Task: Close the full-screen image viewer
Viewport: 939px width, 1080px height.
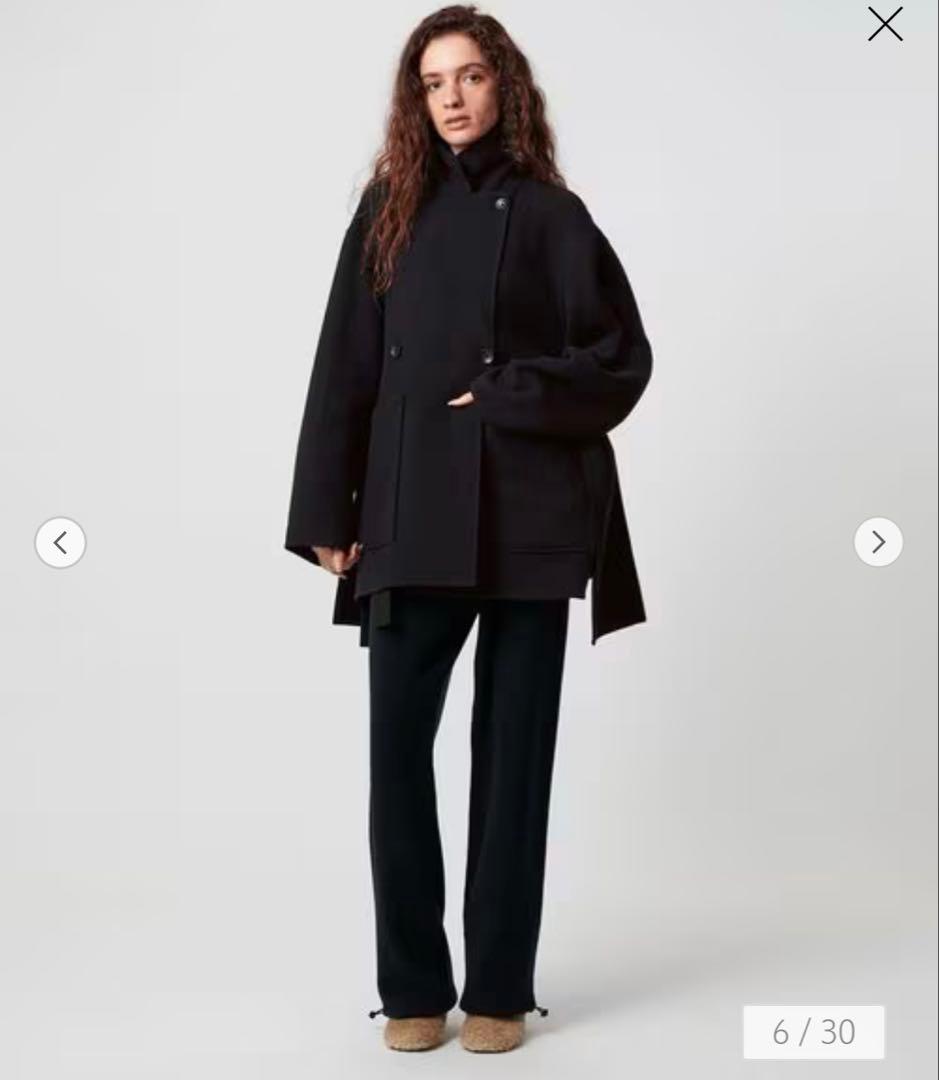Action: pos(885,25)
